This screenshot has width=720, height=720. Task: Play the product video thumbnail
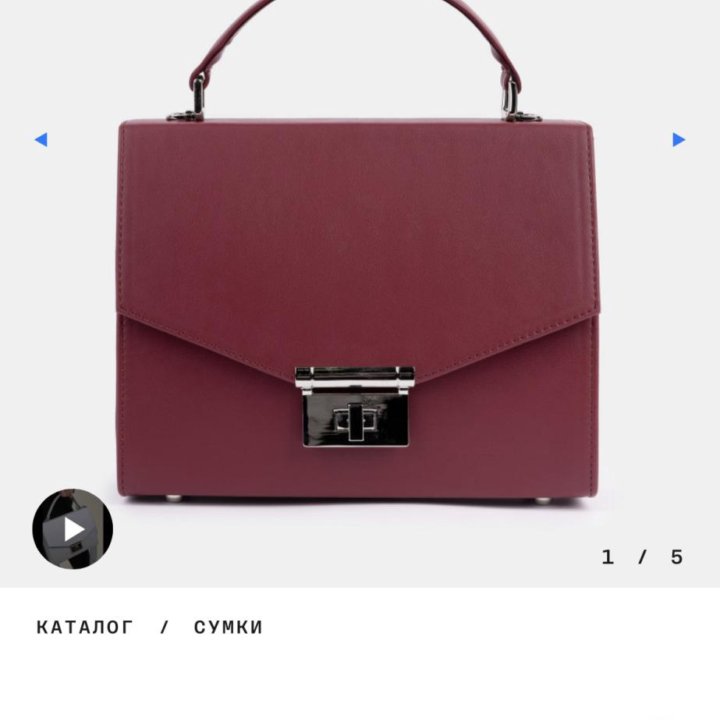click(x=73, y=528)
